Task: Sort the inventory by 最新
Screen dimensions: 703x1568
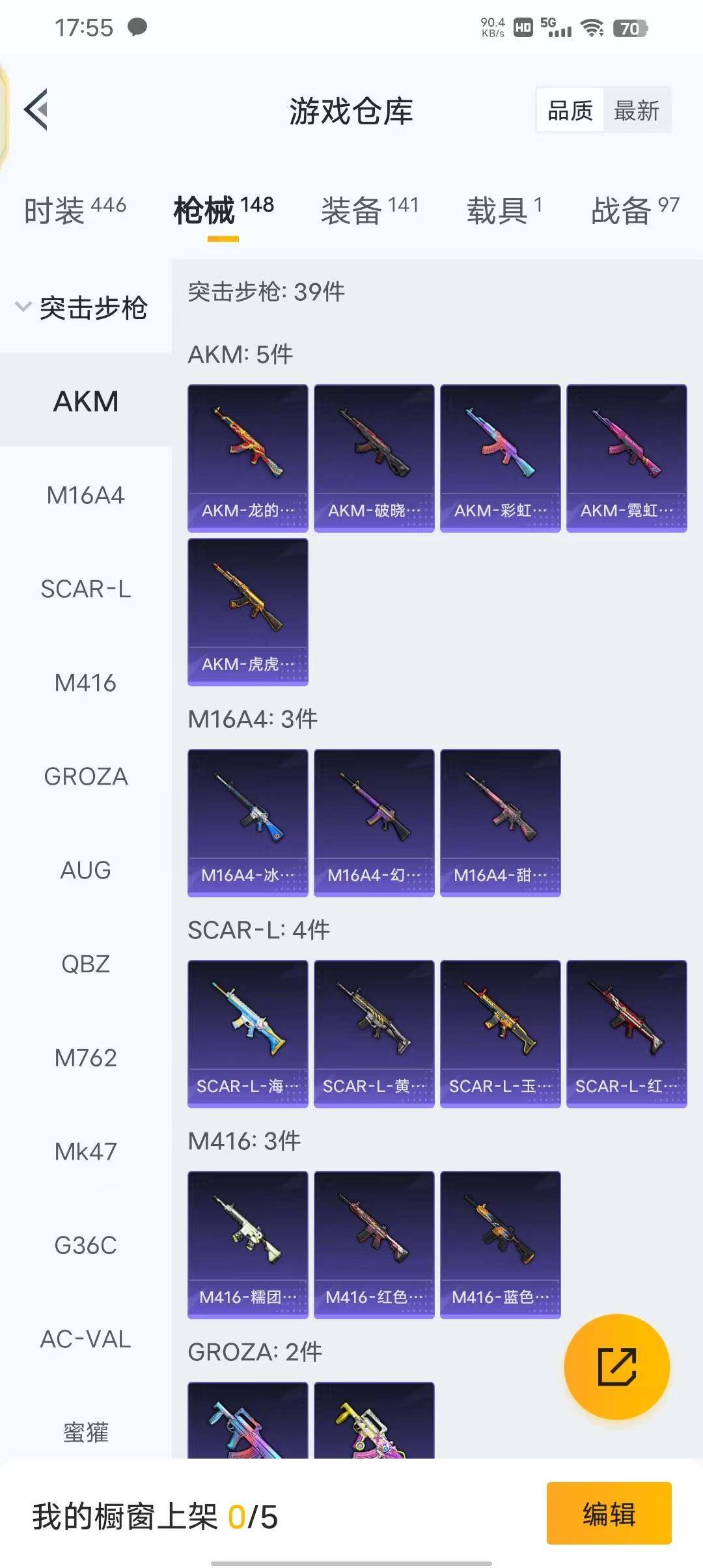Action: [x=636, y=110]
